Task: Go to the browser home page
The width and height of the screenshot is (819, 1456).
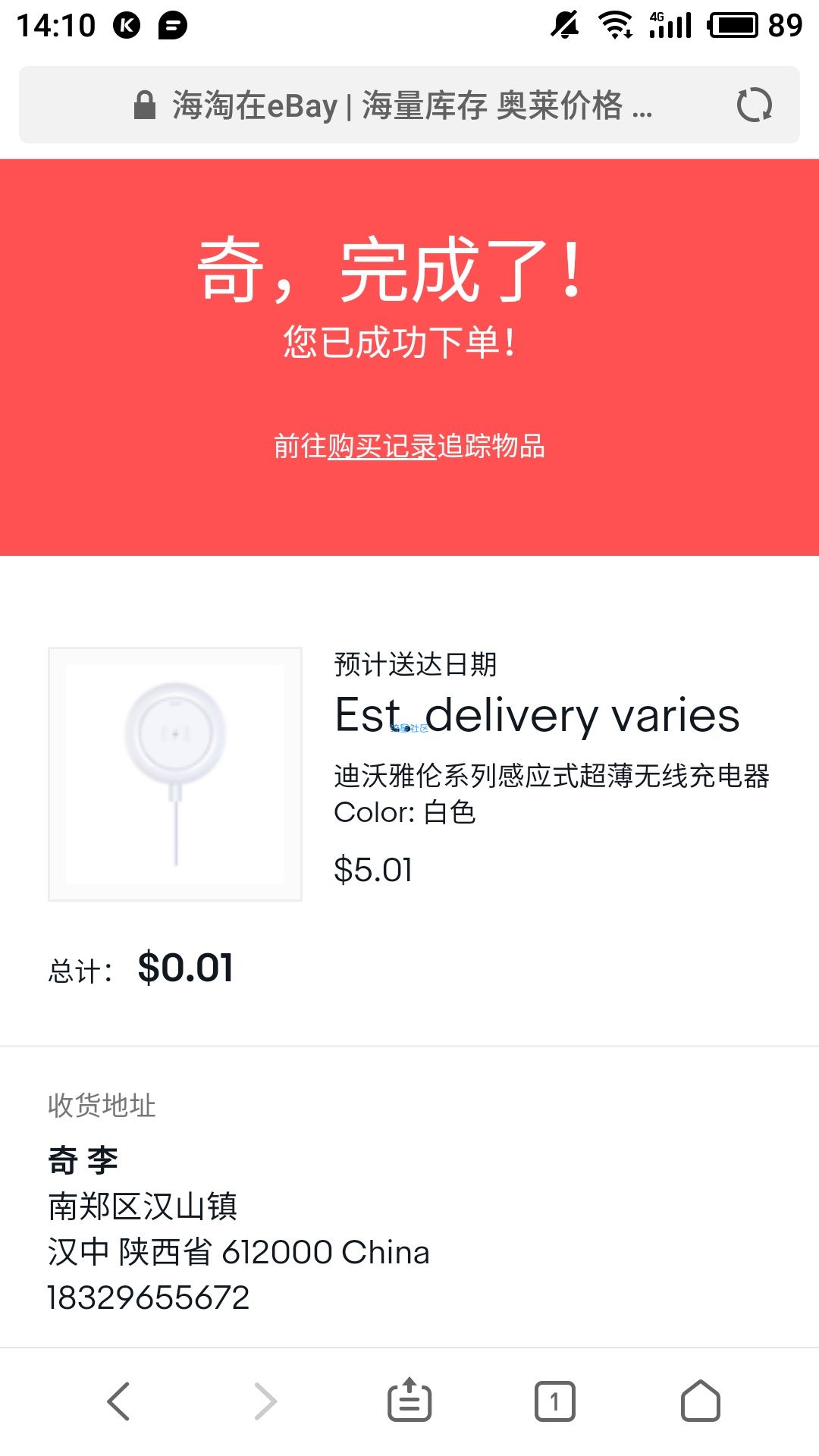Action: coord(701,1401)
